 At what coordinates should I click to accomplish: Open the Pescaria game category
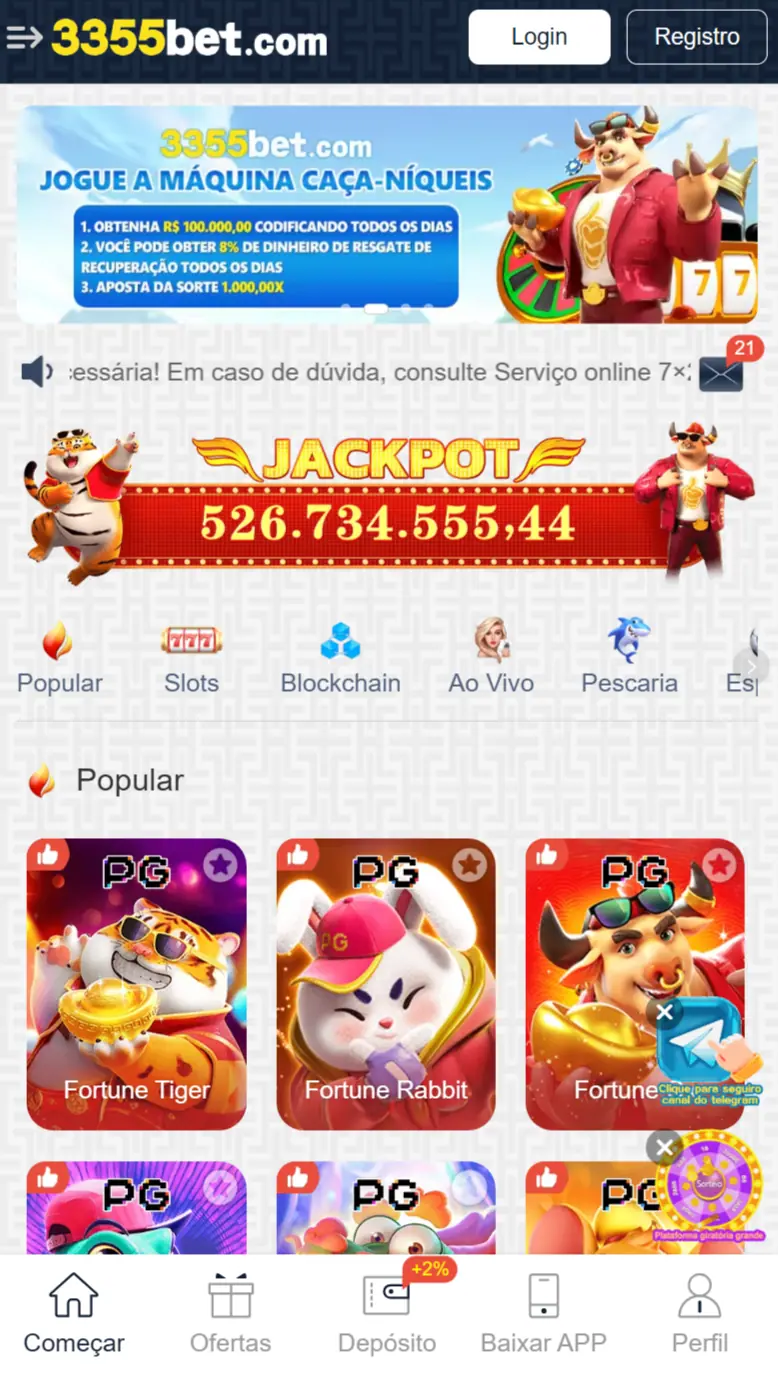pos(629,660)
